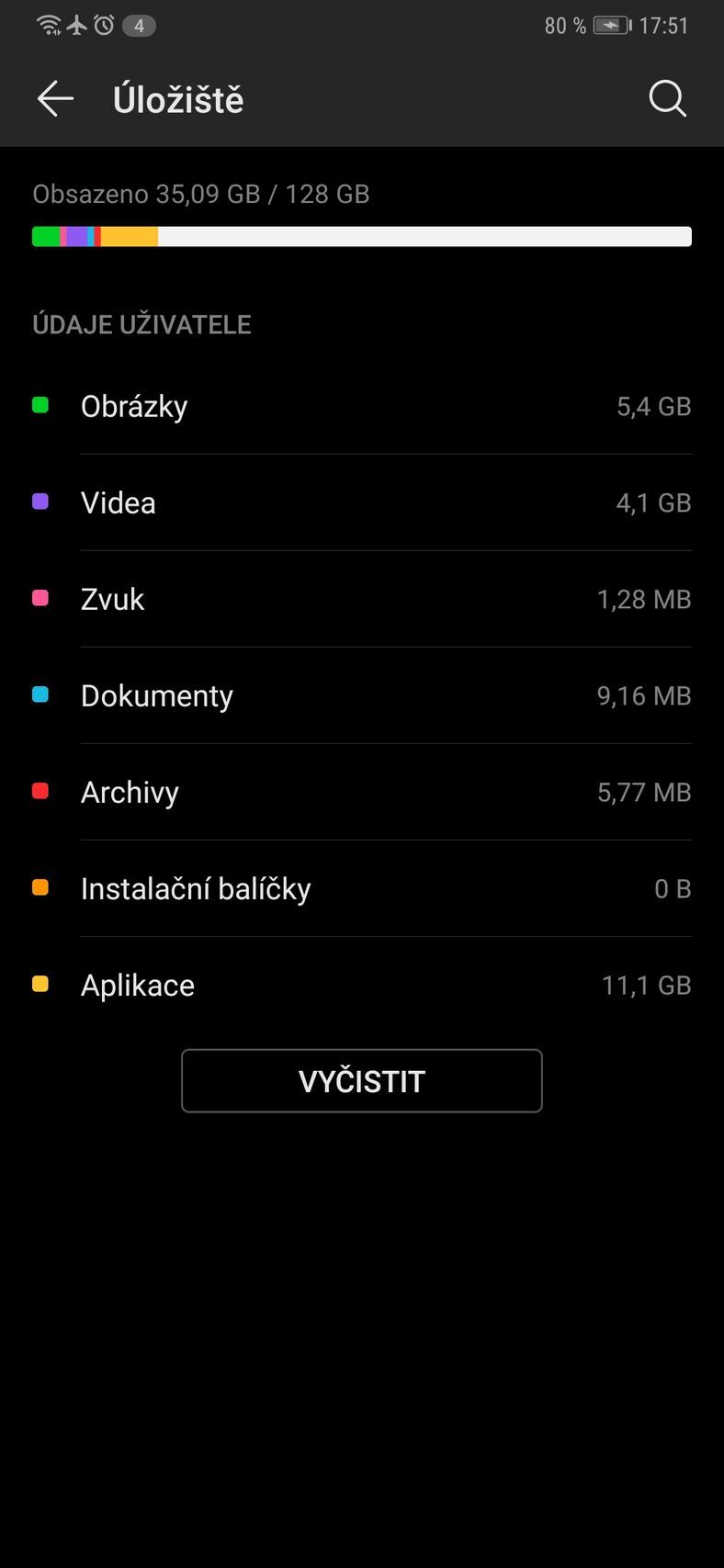The image size is (724, 1568).
Task: Open the Obrázky storage category
Action: click(362, 405)
